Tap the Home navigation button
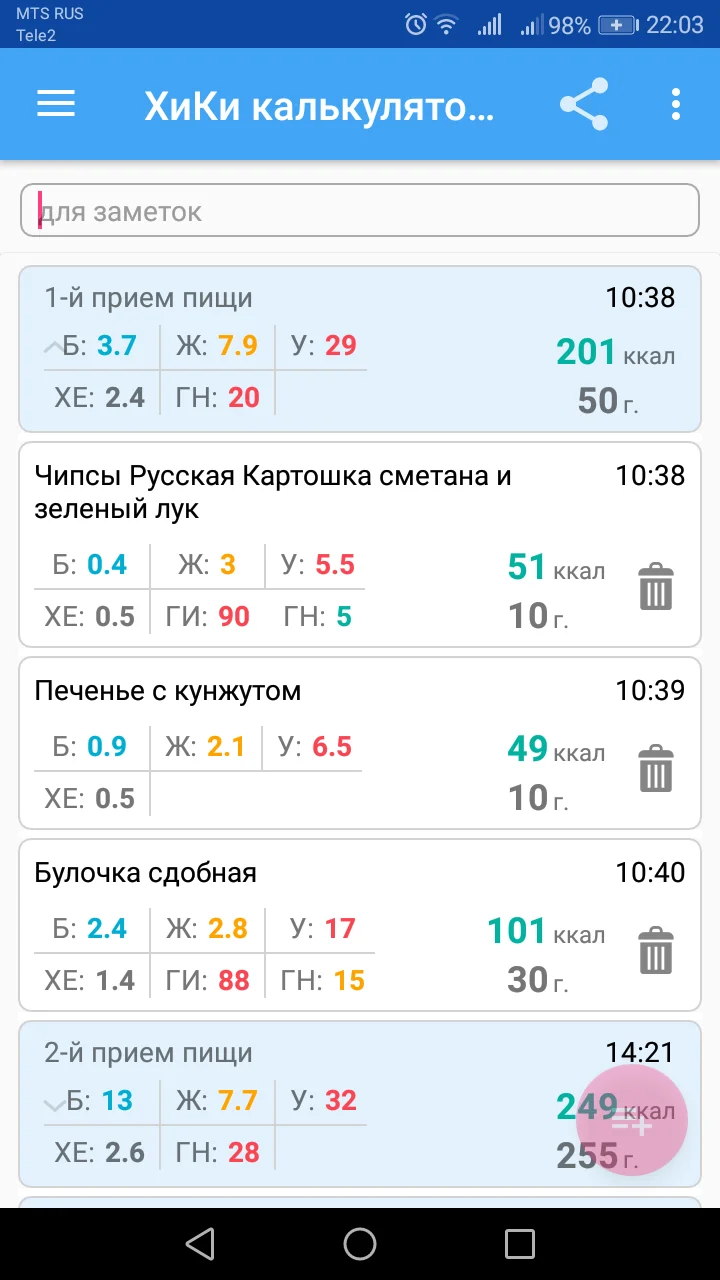720x1280 pixels. (x=360, y=1243)
